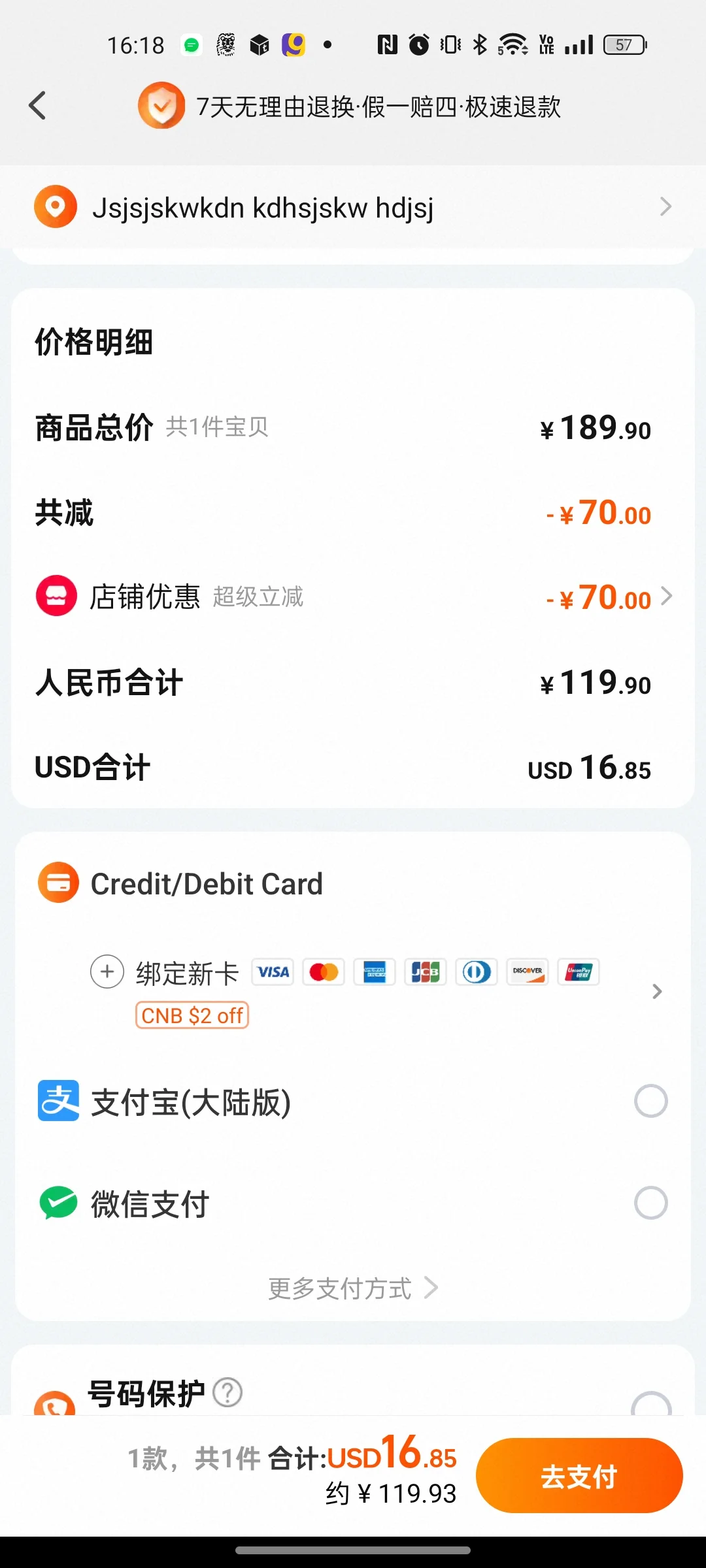The width and height of the screenshot is (706, 1568).
Task: Tap 去支付 to pay
Action: coord(579,1476)
